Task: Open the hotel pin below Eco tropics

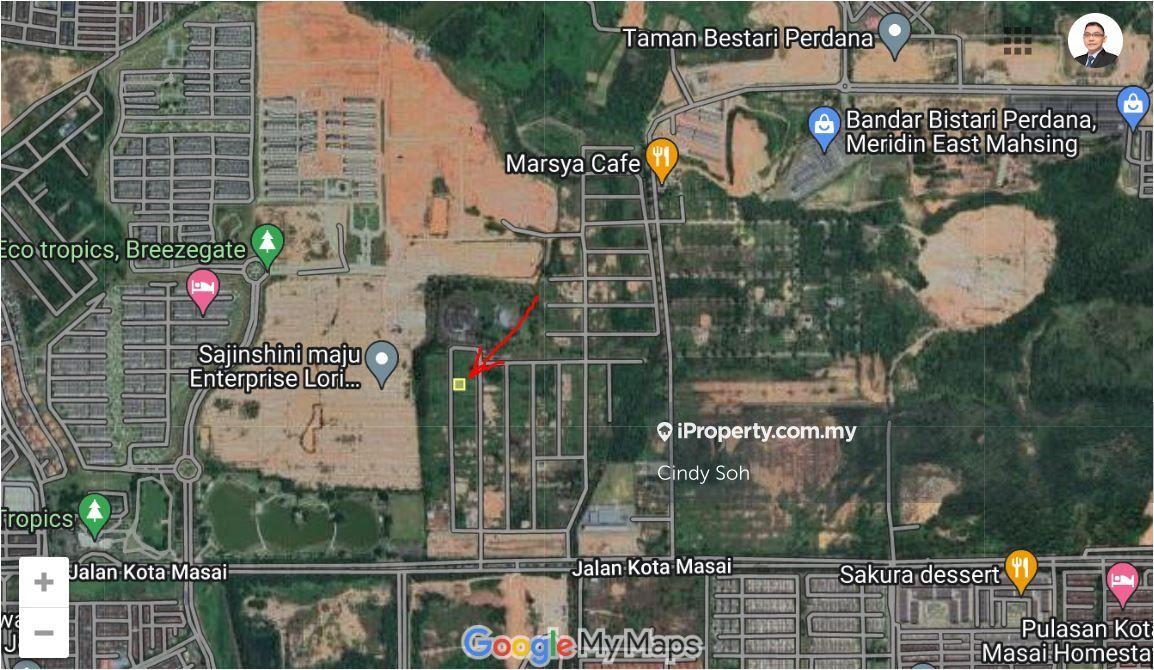Action: tap(204, 291)
